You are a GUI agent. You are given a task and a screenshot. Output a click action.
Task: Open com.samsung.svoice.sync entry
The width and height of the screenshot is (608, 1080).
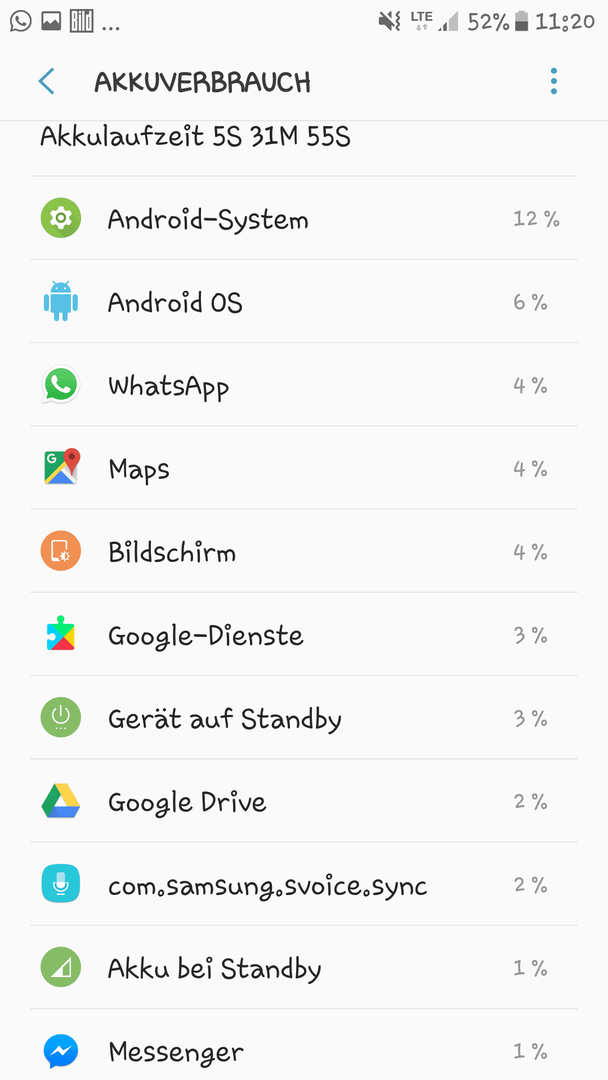click(x=304, y=884)
